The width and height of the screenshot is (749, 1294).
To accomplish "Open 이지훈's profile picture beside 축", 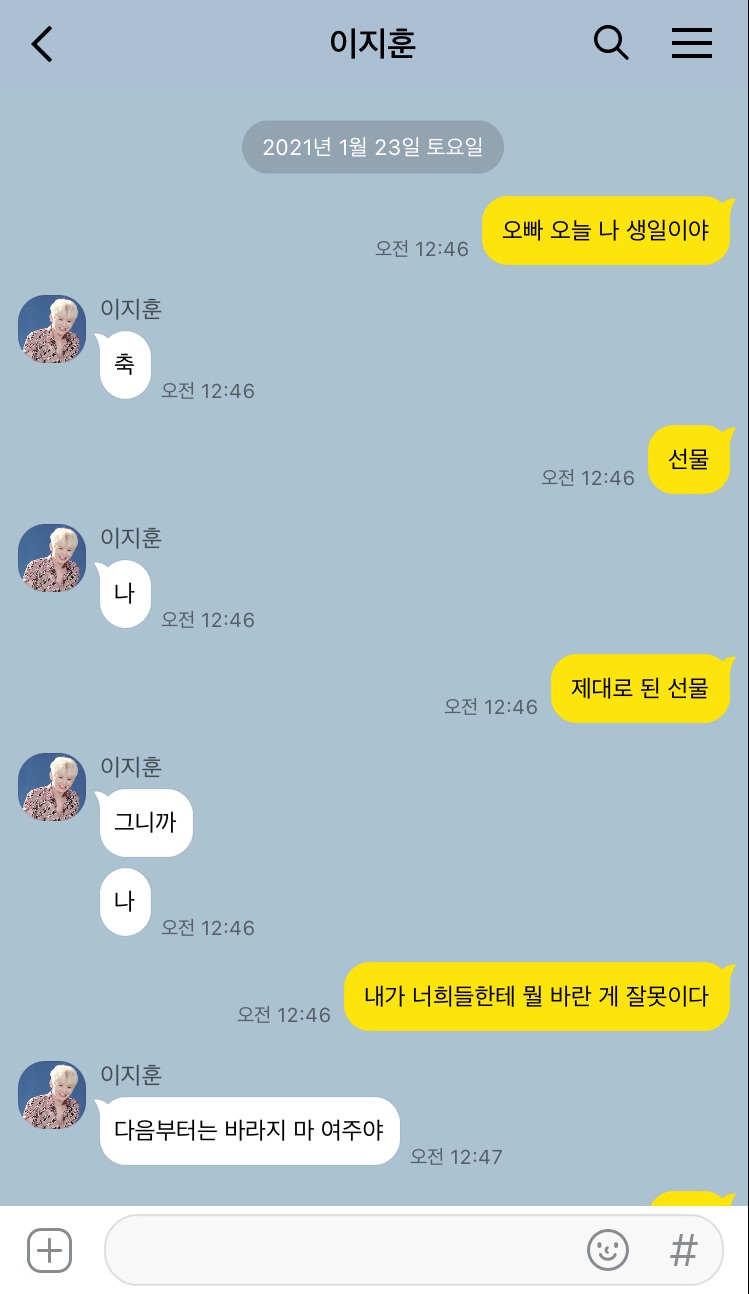I will (52, 329).
